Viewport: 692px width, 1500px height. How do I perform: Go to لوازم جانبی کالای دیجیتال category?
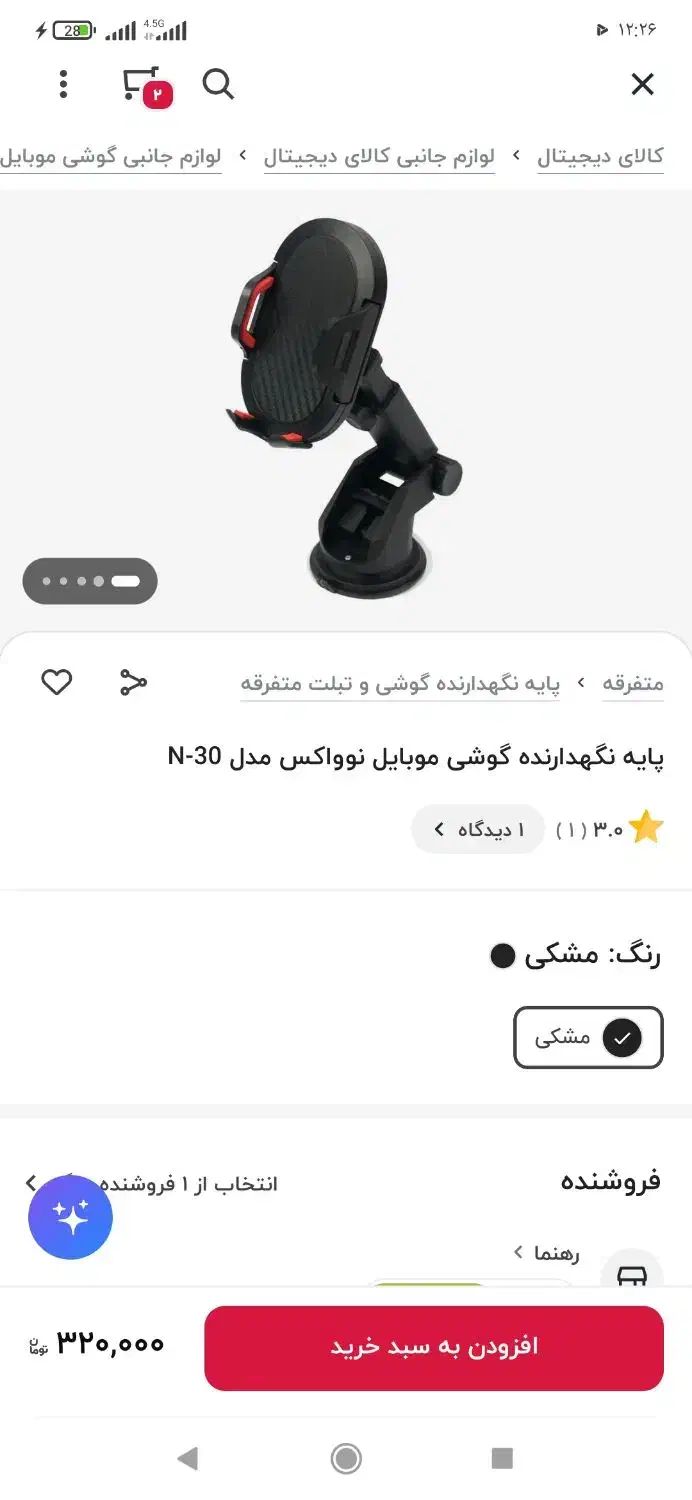click(379, 157)
